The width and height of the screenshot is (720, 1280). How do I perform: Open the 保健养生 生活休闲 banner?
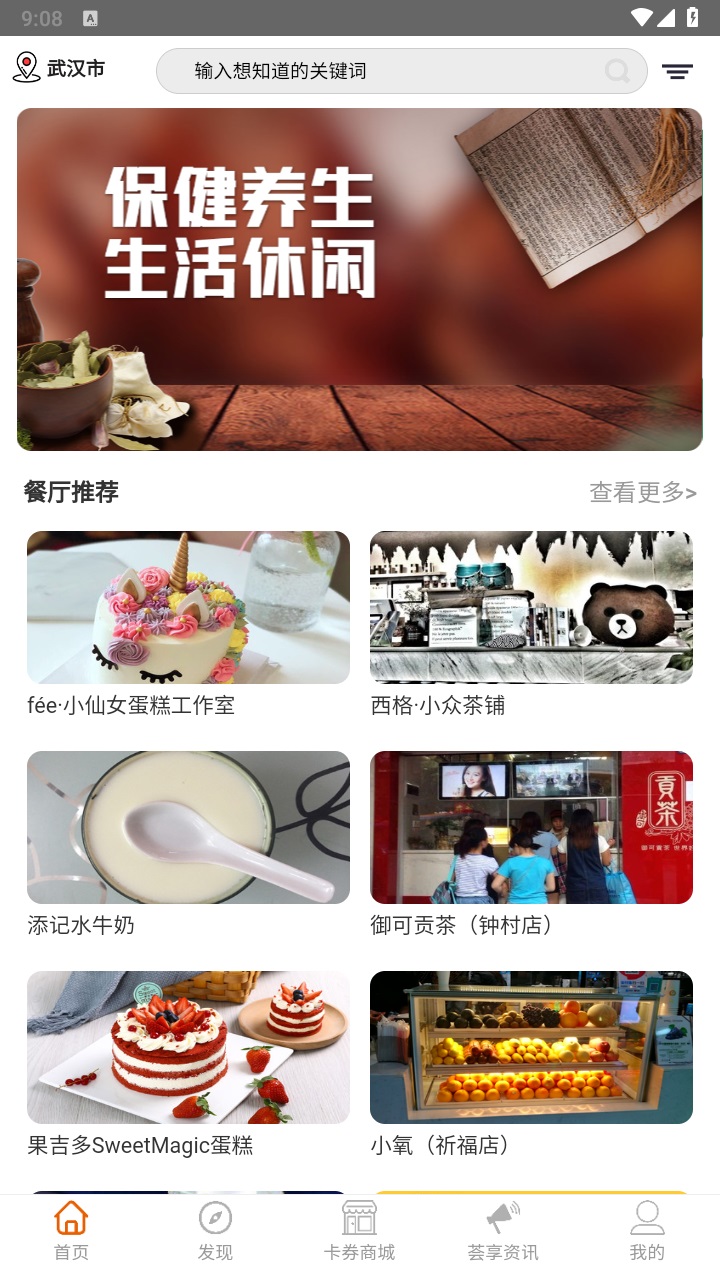360,279
